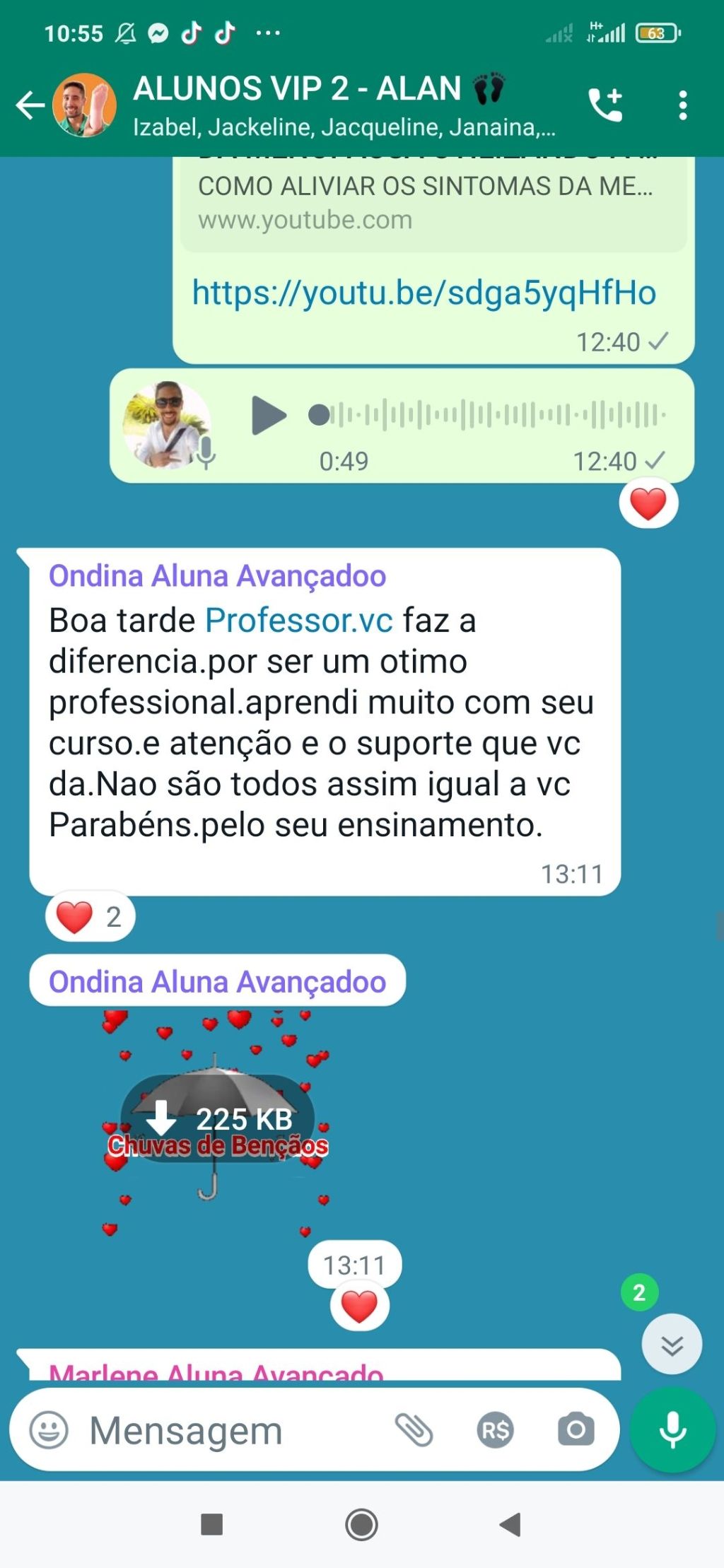Go to the system home screen
The height and width of the screenshot is (1568, 724).
361,1524
